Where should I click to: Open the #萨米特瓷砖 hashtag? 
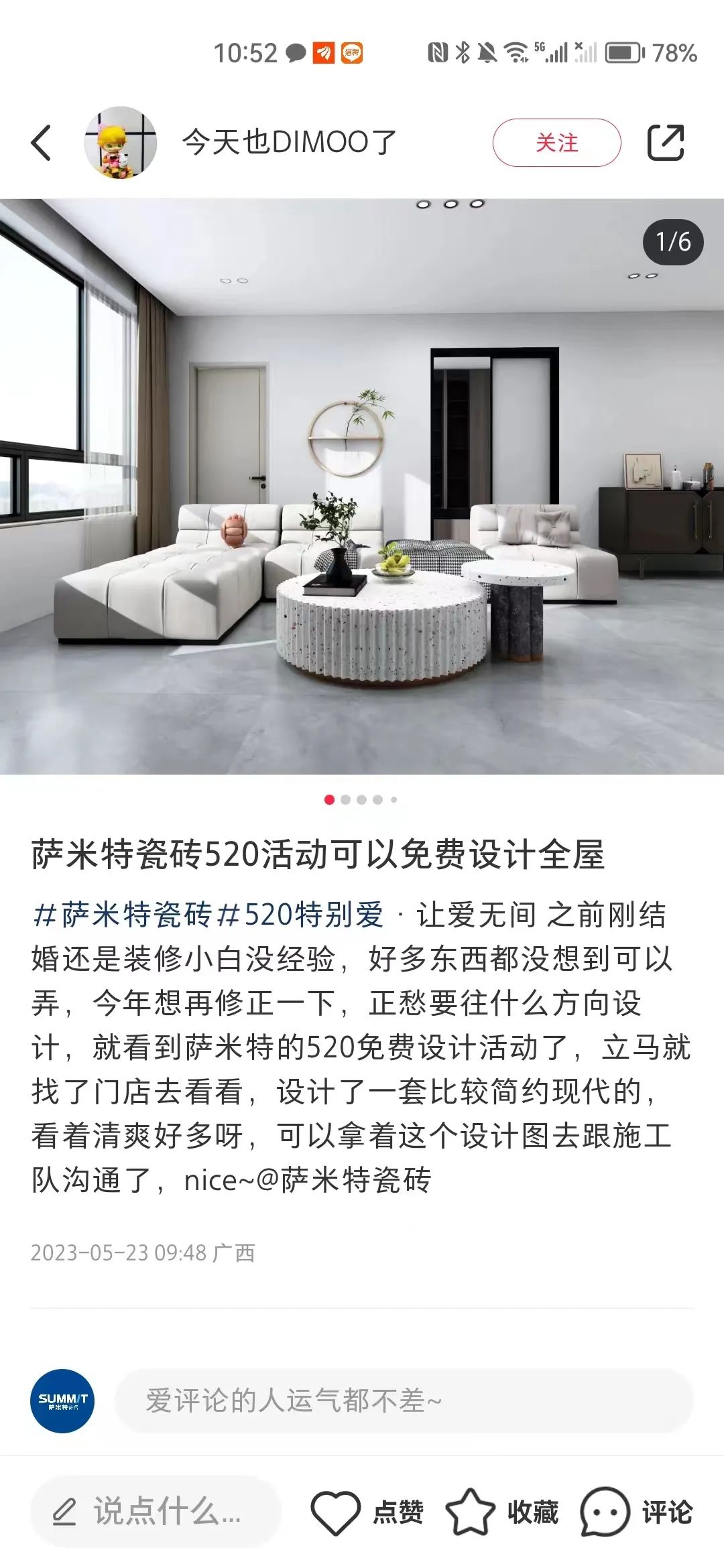coord(122,915)
